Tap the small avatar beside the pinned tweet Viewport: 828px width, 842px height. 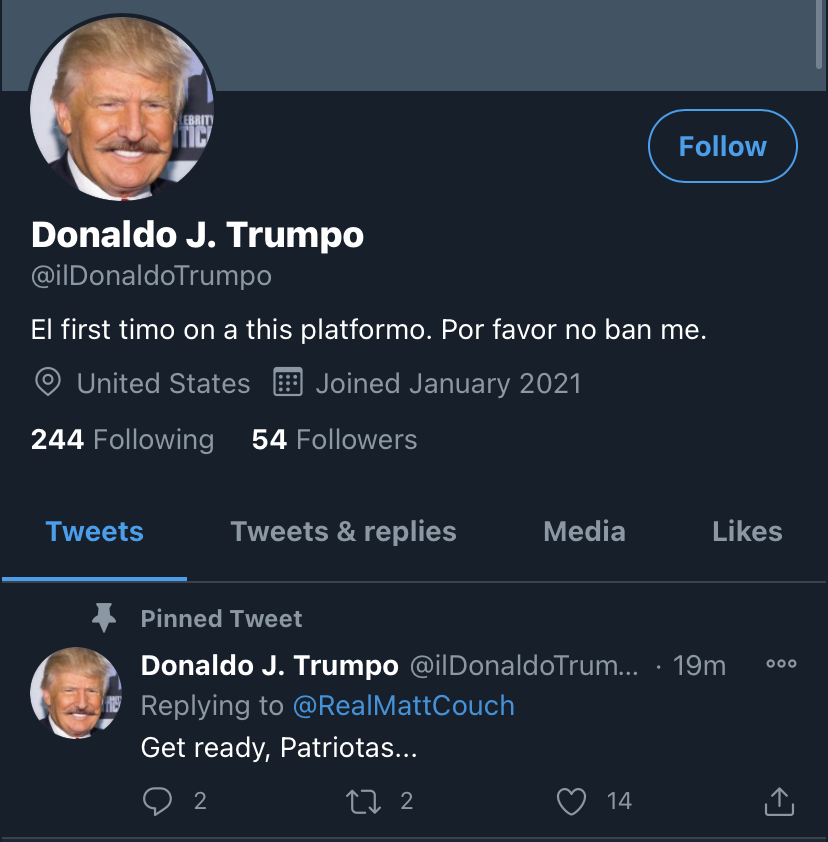pyautogui.click(x=76, y=693)
